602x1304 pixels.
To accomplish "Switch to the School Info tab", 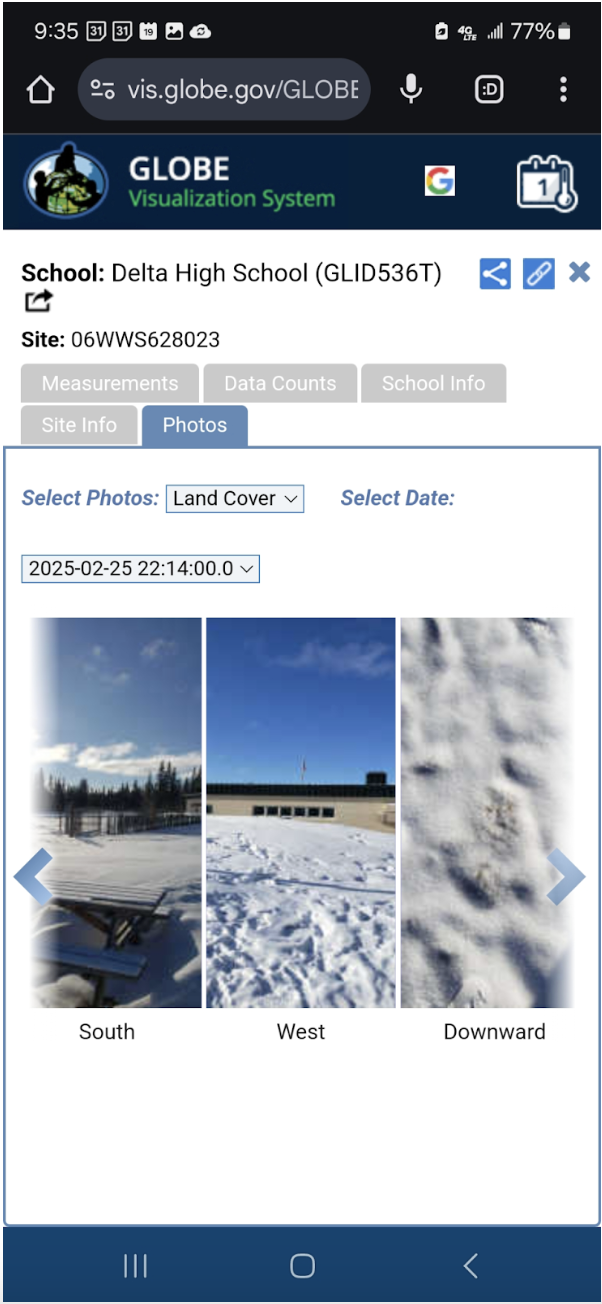I will (433, 383).
